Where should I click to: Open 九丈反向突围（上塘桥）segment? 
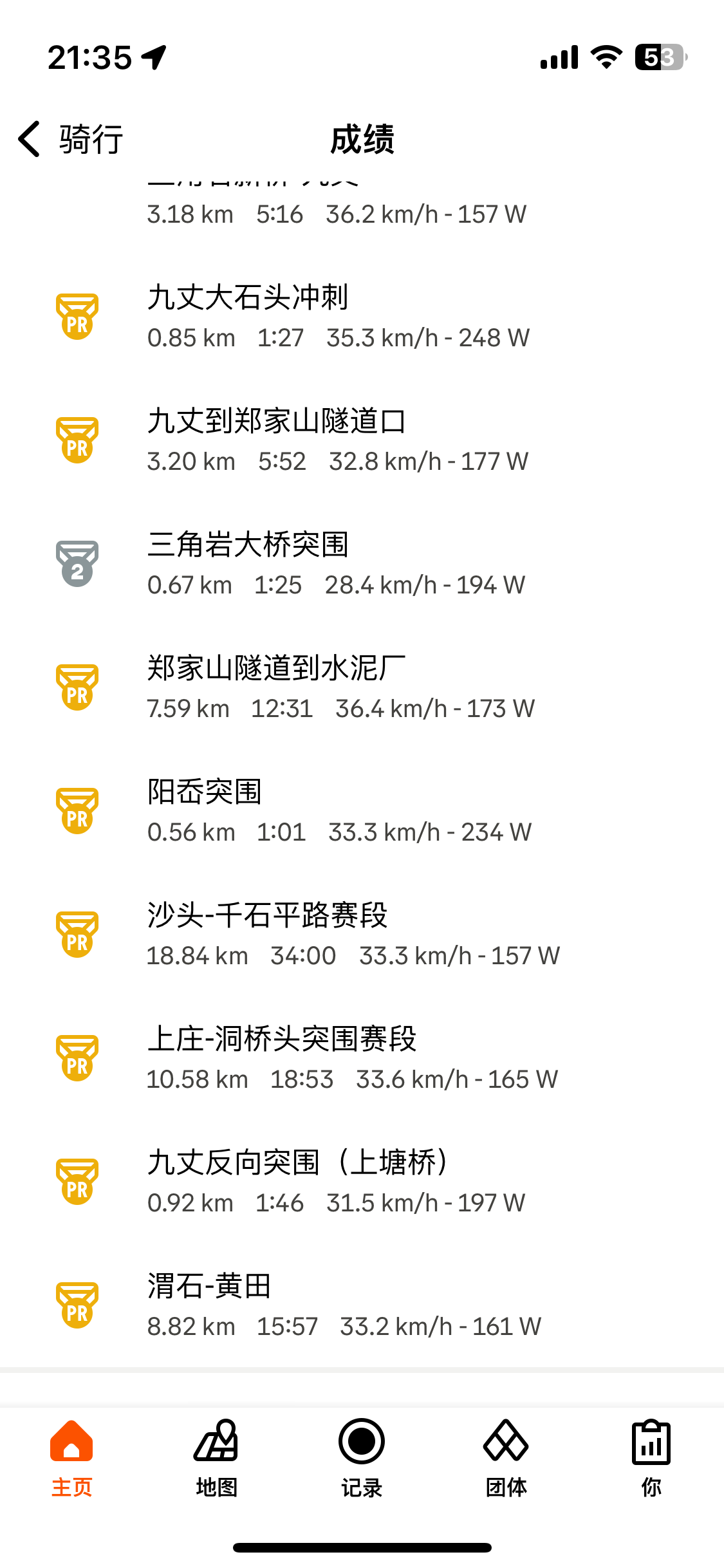point(362,1182)
